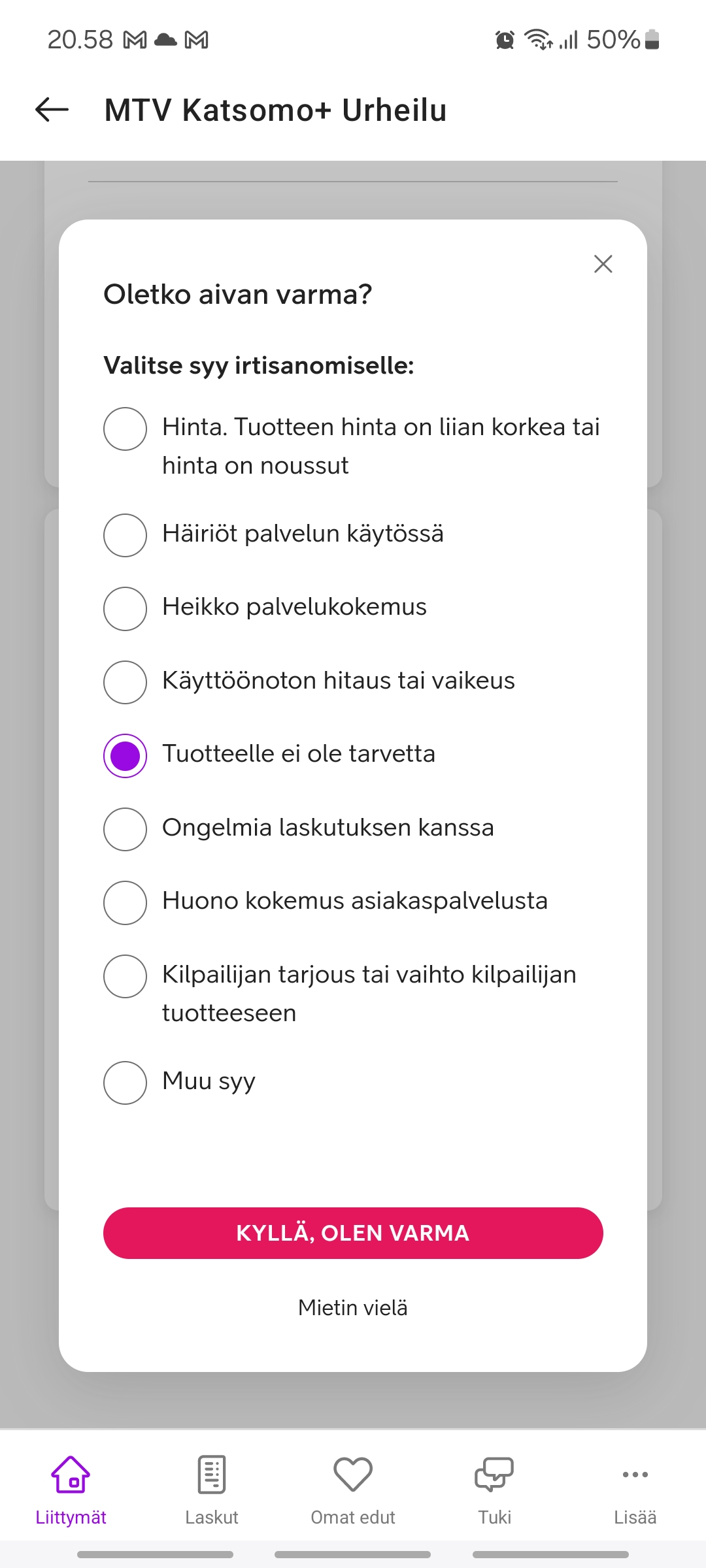Confirm with Kyllä, olen varma button
Viewport: 706px width, 1568px height.
pyautogui.click(x=353, y=1233)
